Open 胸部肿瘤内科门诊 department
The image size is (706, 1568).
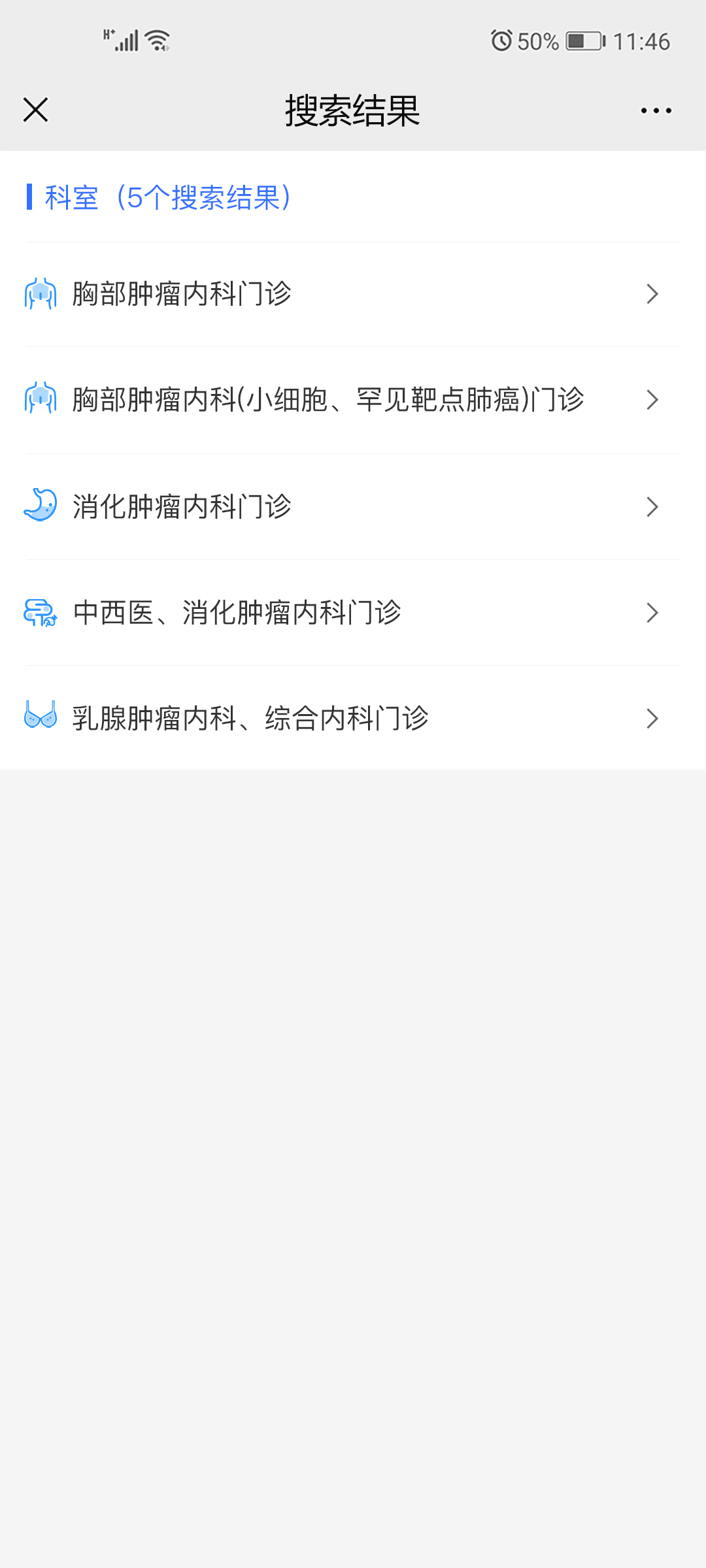pyautogui.click(x=352, y=294)
